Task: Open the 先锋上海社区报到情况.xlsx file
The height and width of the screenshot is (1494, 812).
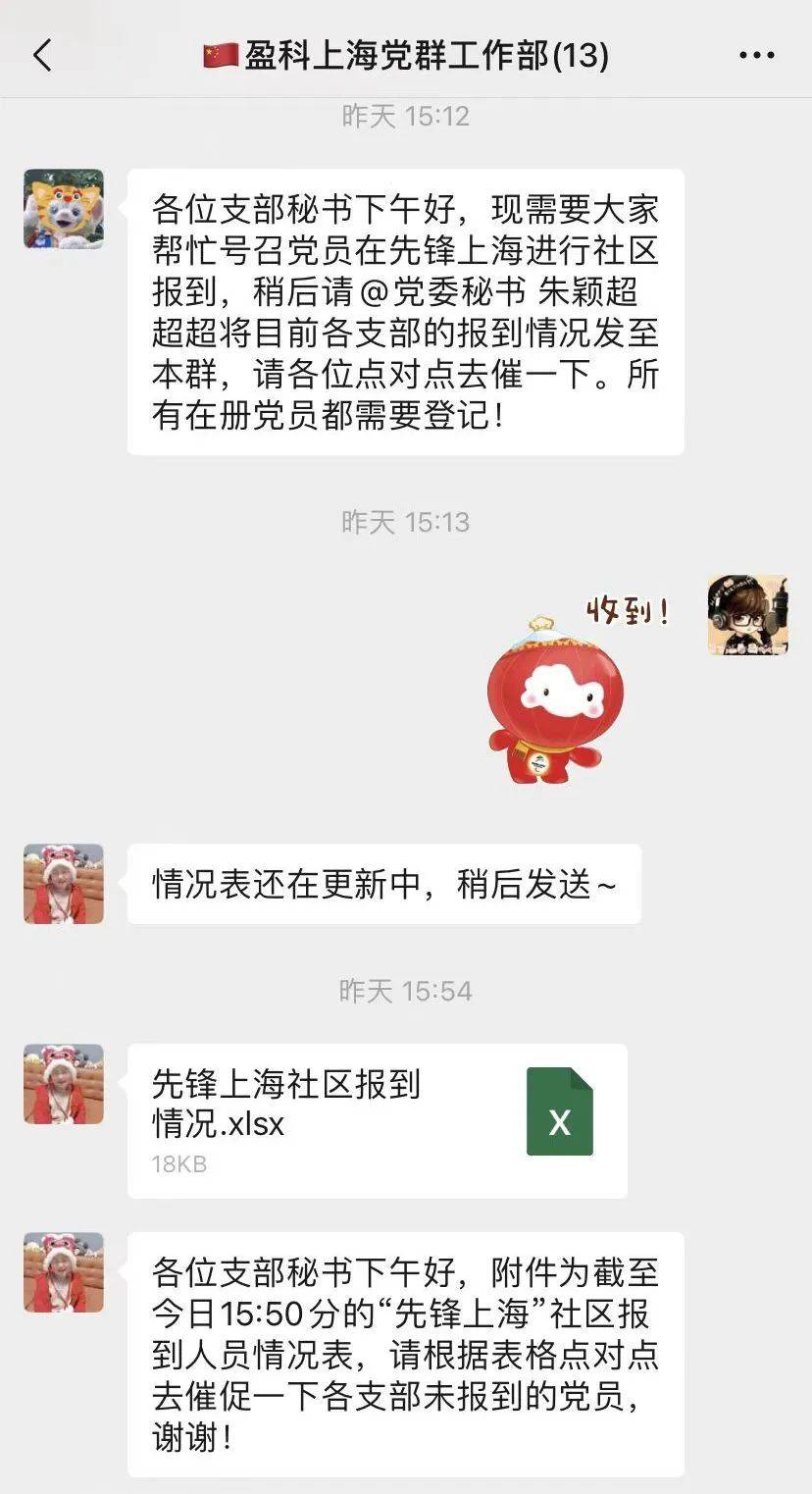Action: (x=377, y=1120)
